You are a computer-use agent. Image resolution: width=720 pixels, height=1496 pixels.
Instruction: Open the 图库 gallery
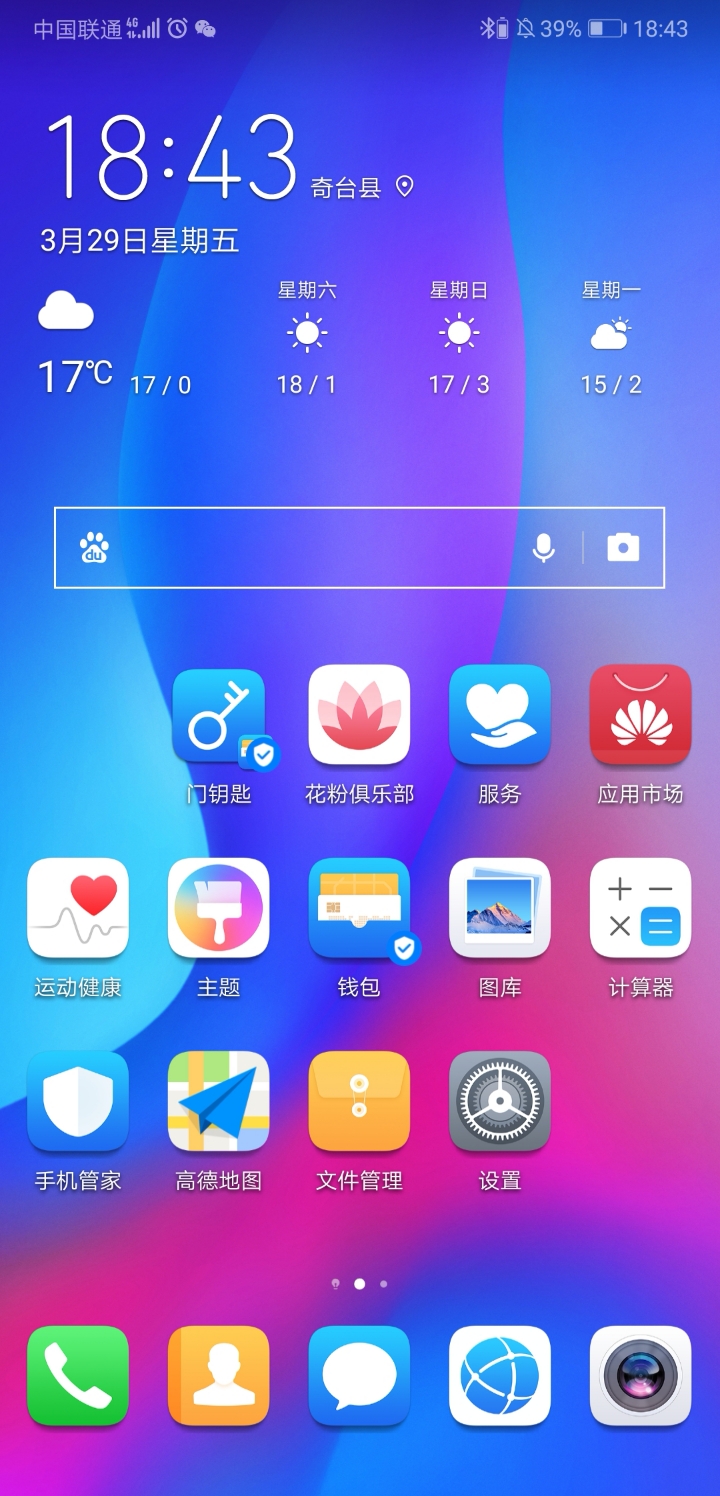499,908
